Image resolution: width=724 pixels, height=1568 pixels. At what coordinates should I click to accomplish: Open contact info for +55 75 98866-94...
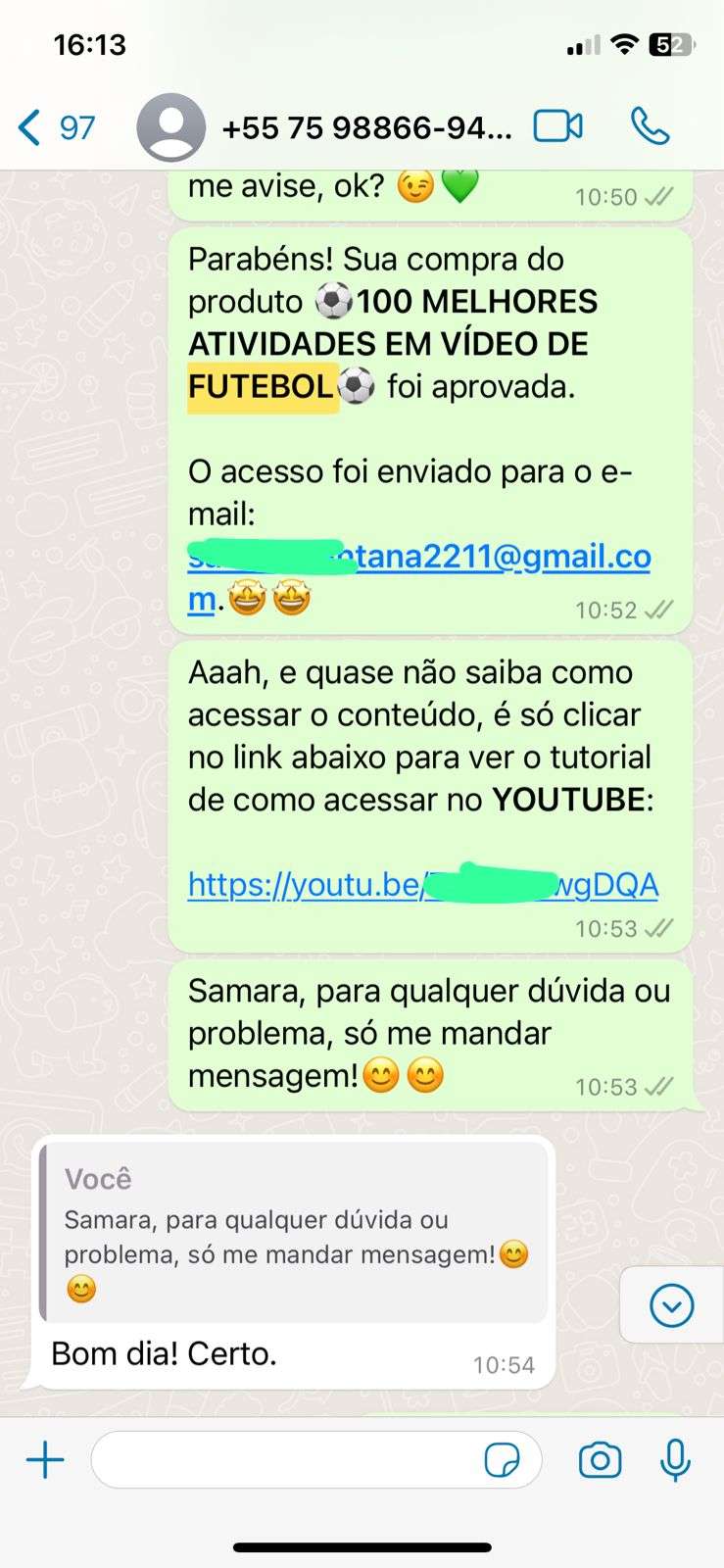[366, 127]
